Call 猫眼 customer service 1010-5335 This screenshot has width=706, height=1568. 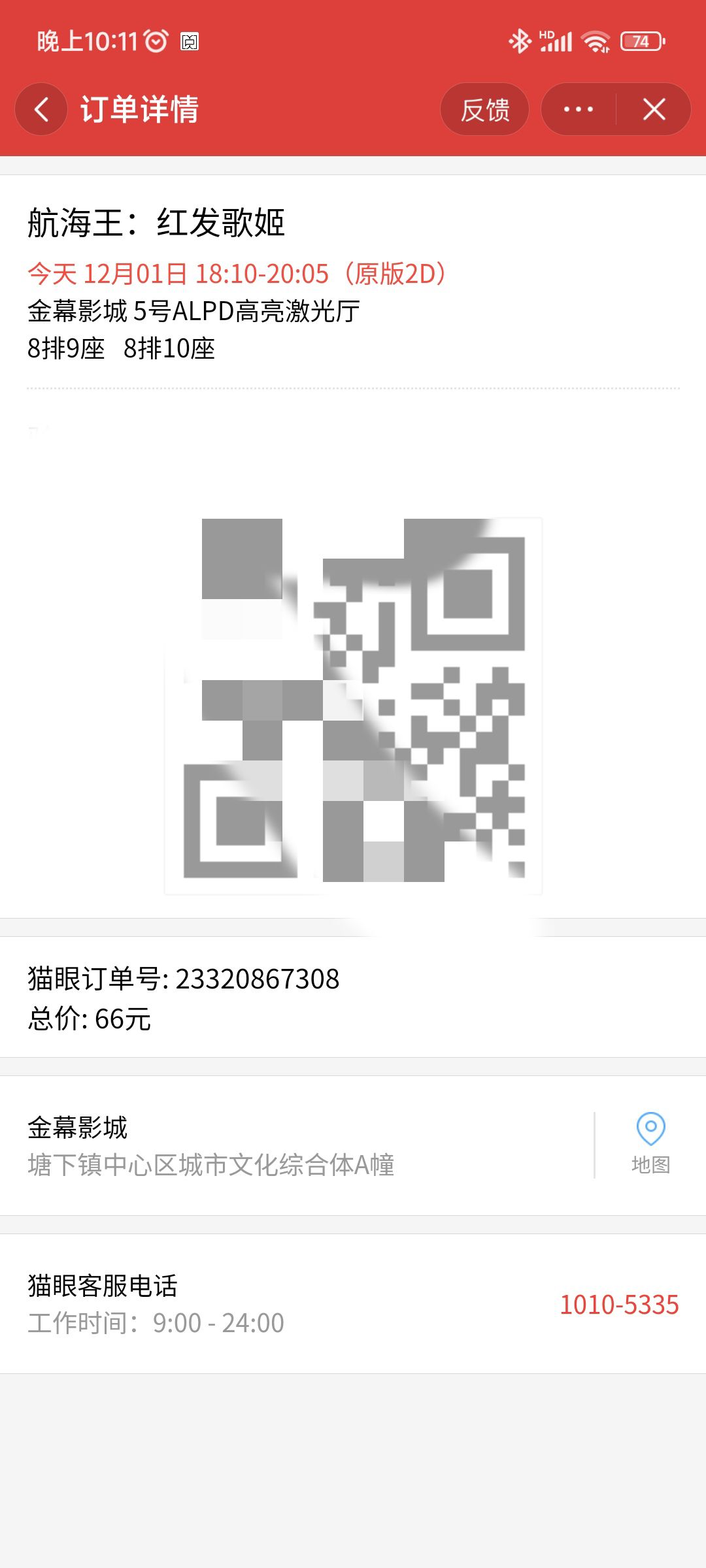619,1305
